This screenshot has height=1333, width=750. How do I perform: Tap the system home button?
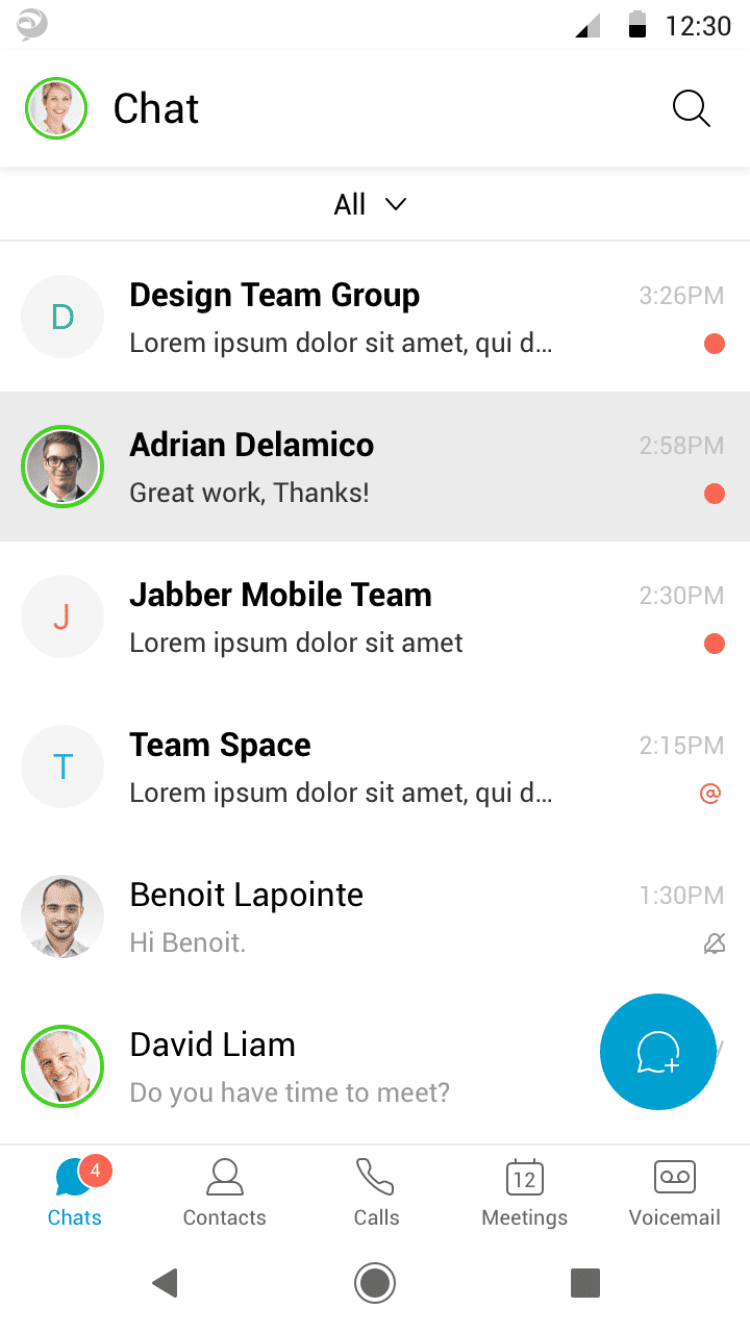(x=375, y=1282)
